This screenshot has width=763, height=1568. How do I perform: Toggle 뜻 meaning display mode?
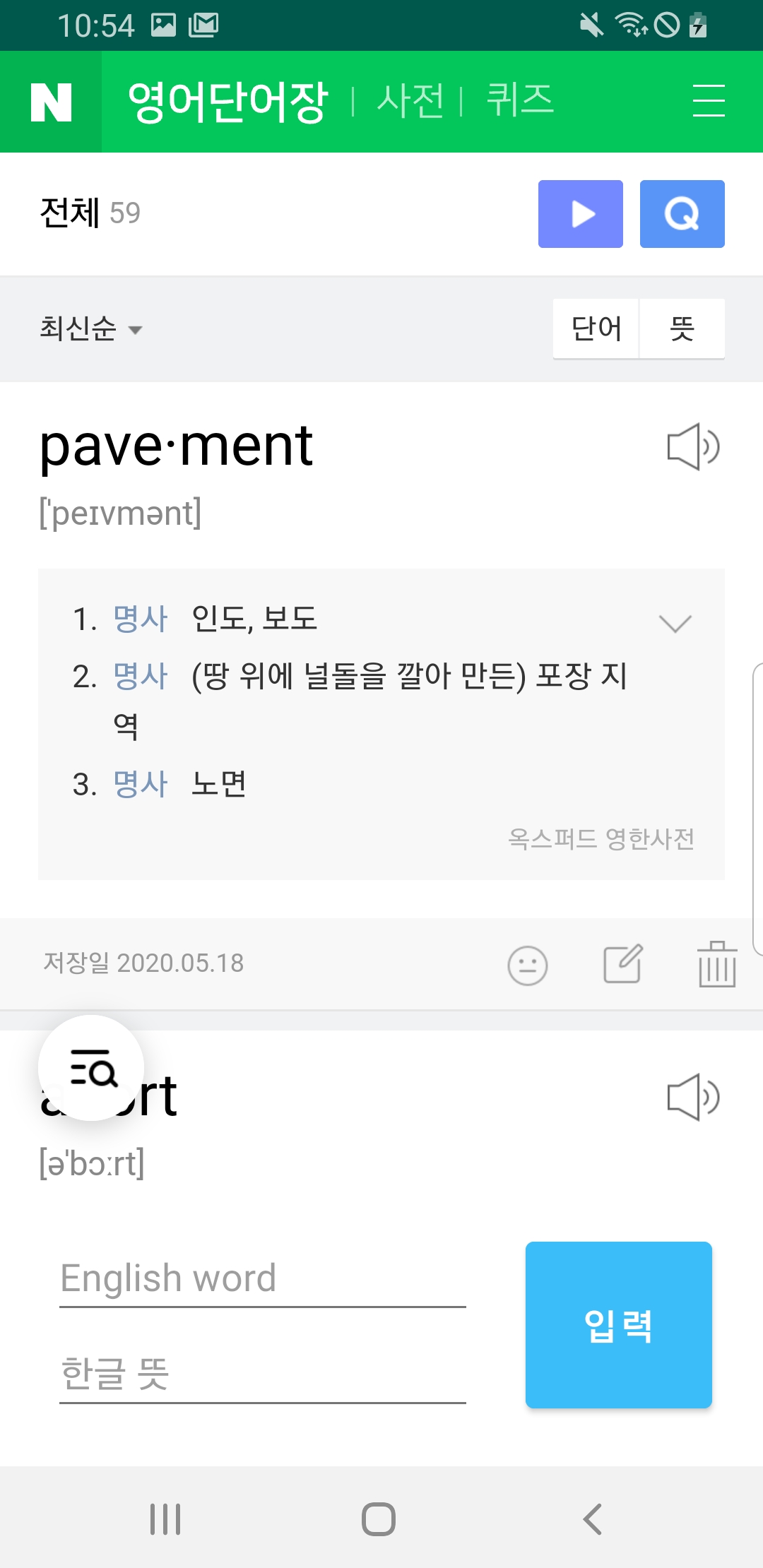tap(682, 328)
